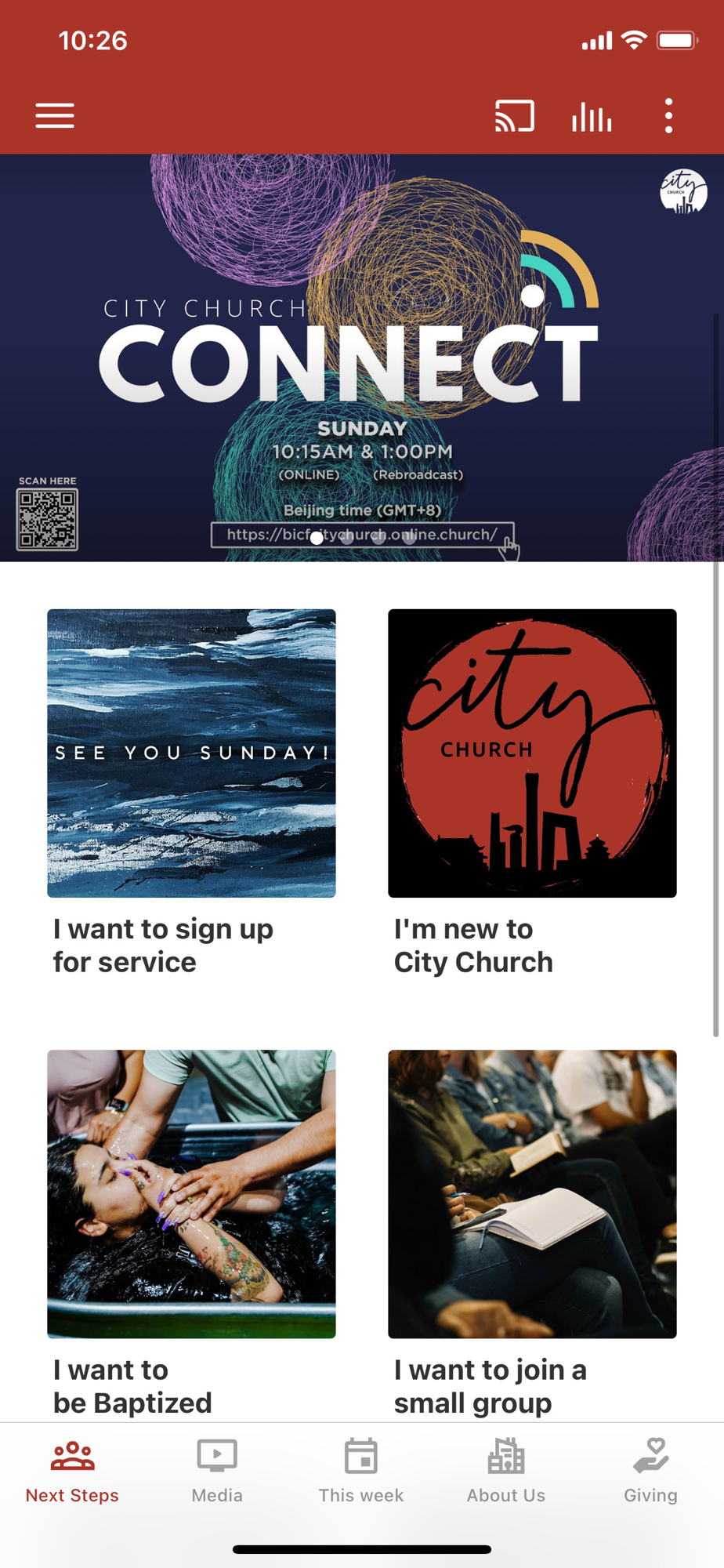Viewport: 724px width, 1568px height.
Task: Switch to the Giving tab
Action: tap(650, 1472)
